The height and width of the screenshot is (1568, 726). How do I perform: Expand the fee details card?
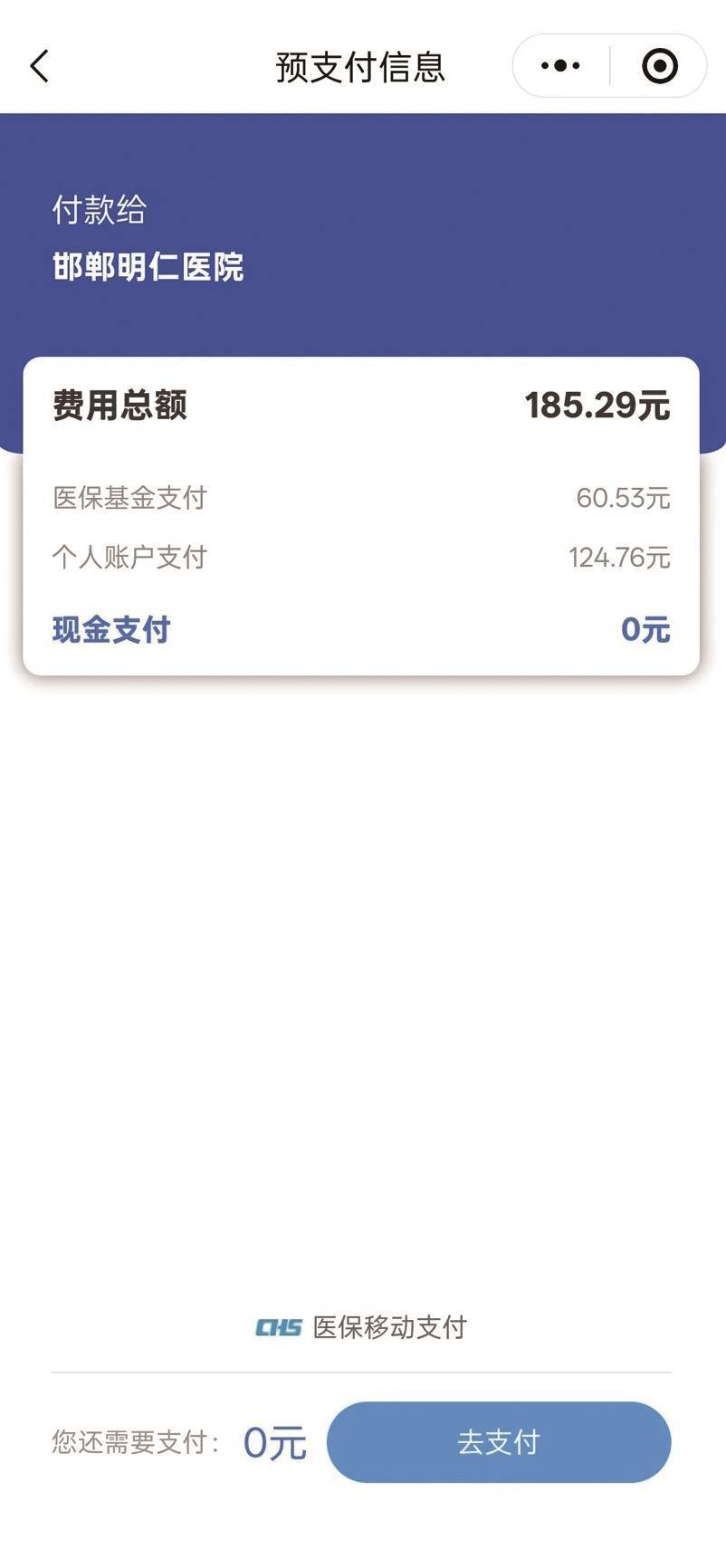tap(362, 516)
